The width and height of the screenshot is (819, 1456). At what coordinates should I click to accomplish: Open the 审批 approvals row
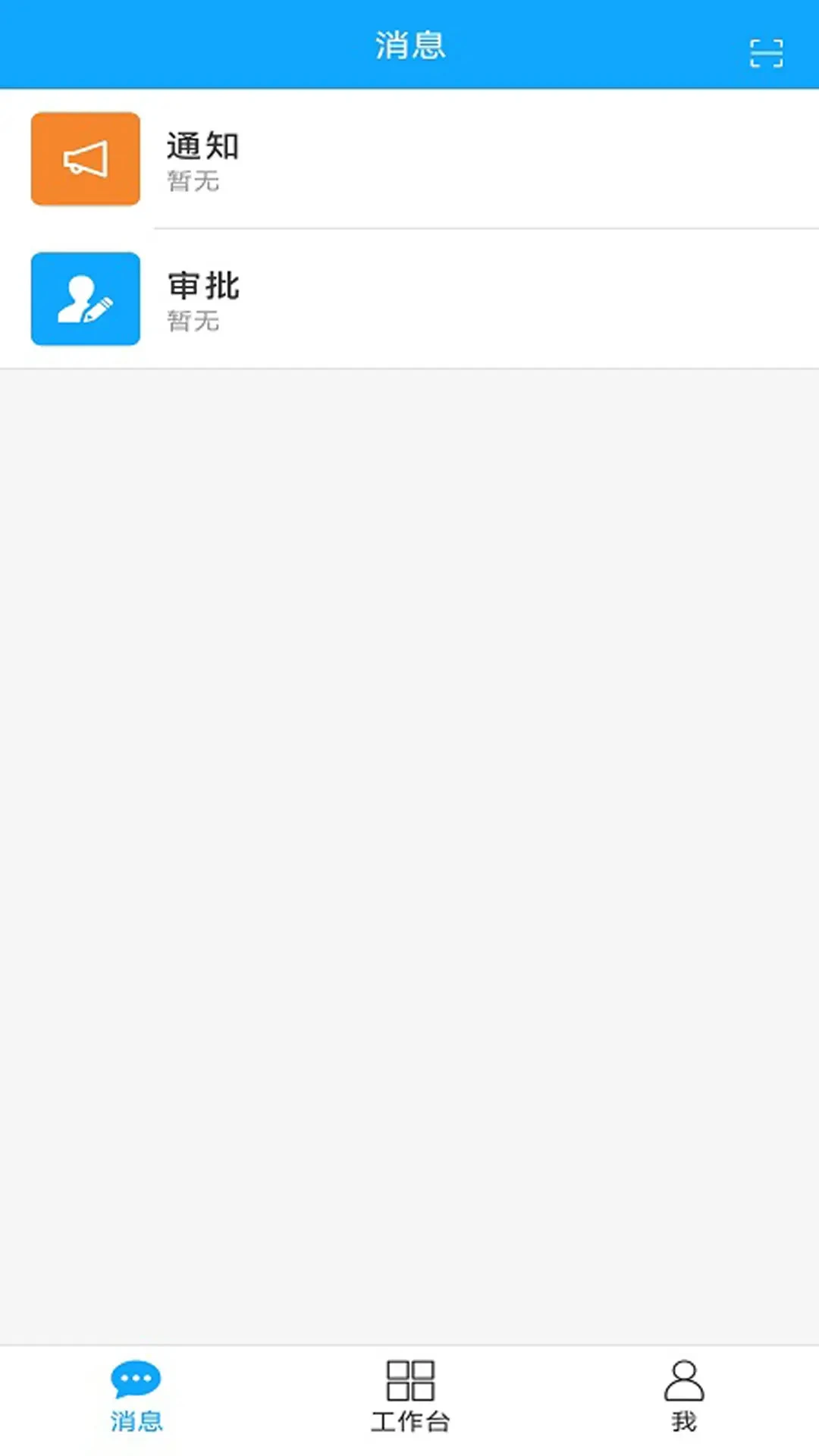tap(409, 299)
